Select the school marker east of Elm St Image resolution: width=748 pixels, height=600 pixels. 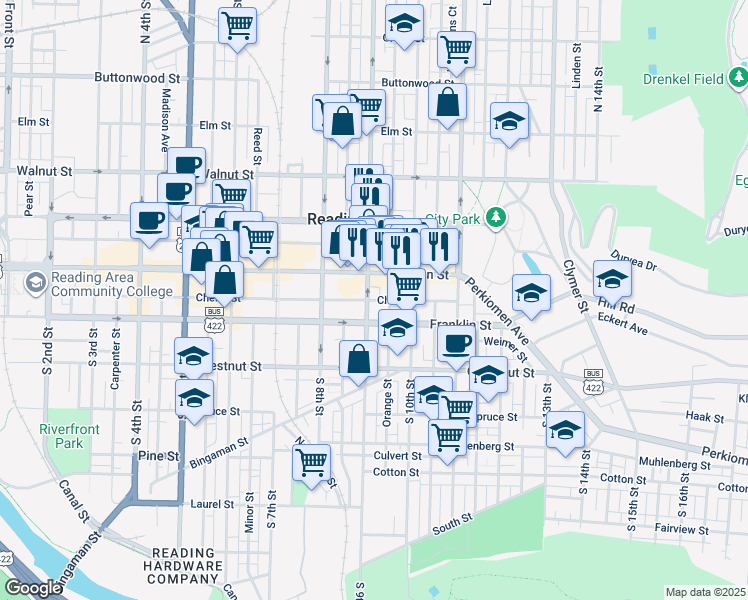point(509,122)
